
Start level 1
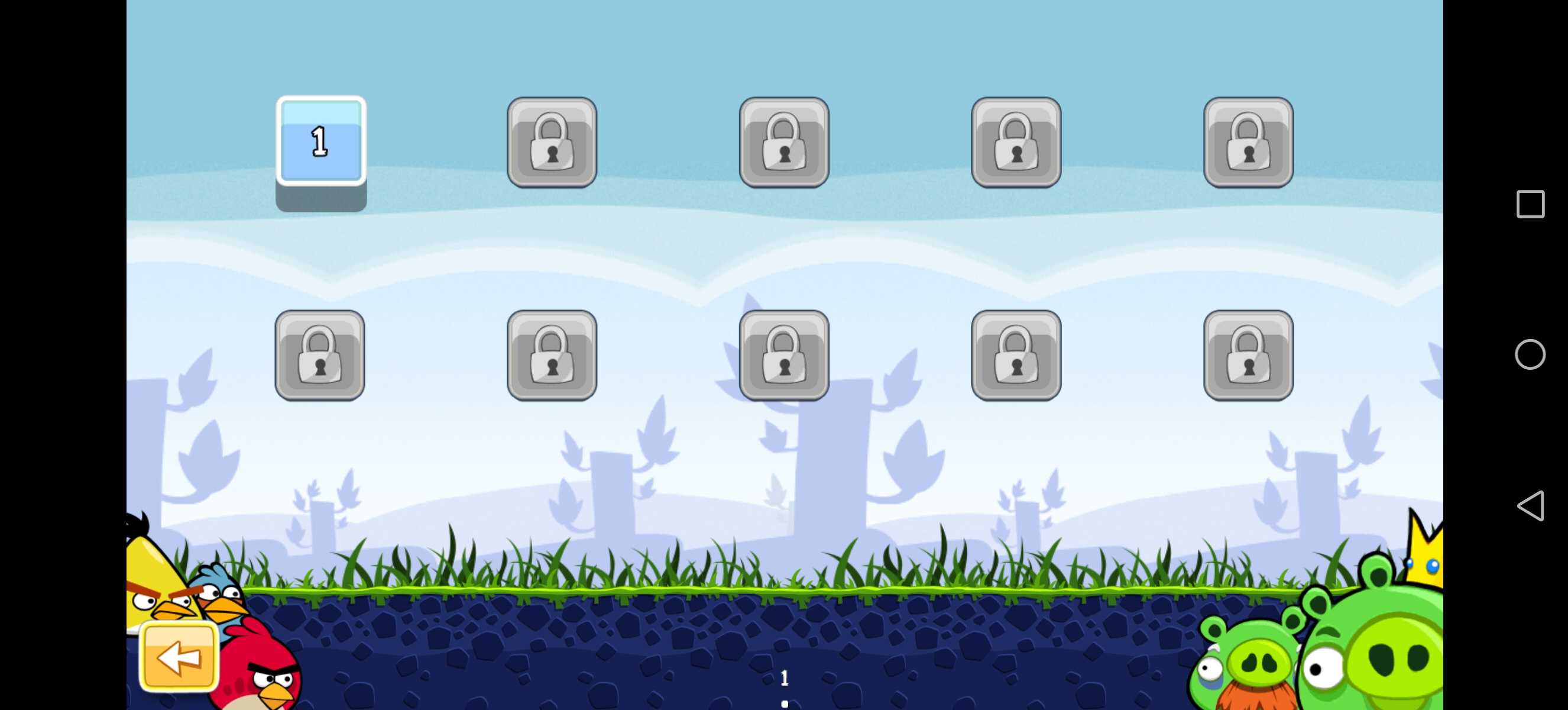[321, 141]
